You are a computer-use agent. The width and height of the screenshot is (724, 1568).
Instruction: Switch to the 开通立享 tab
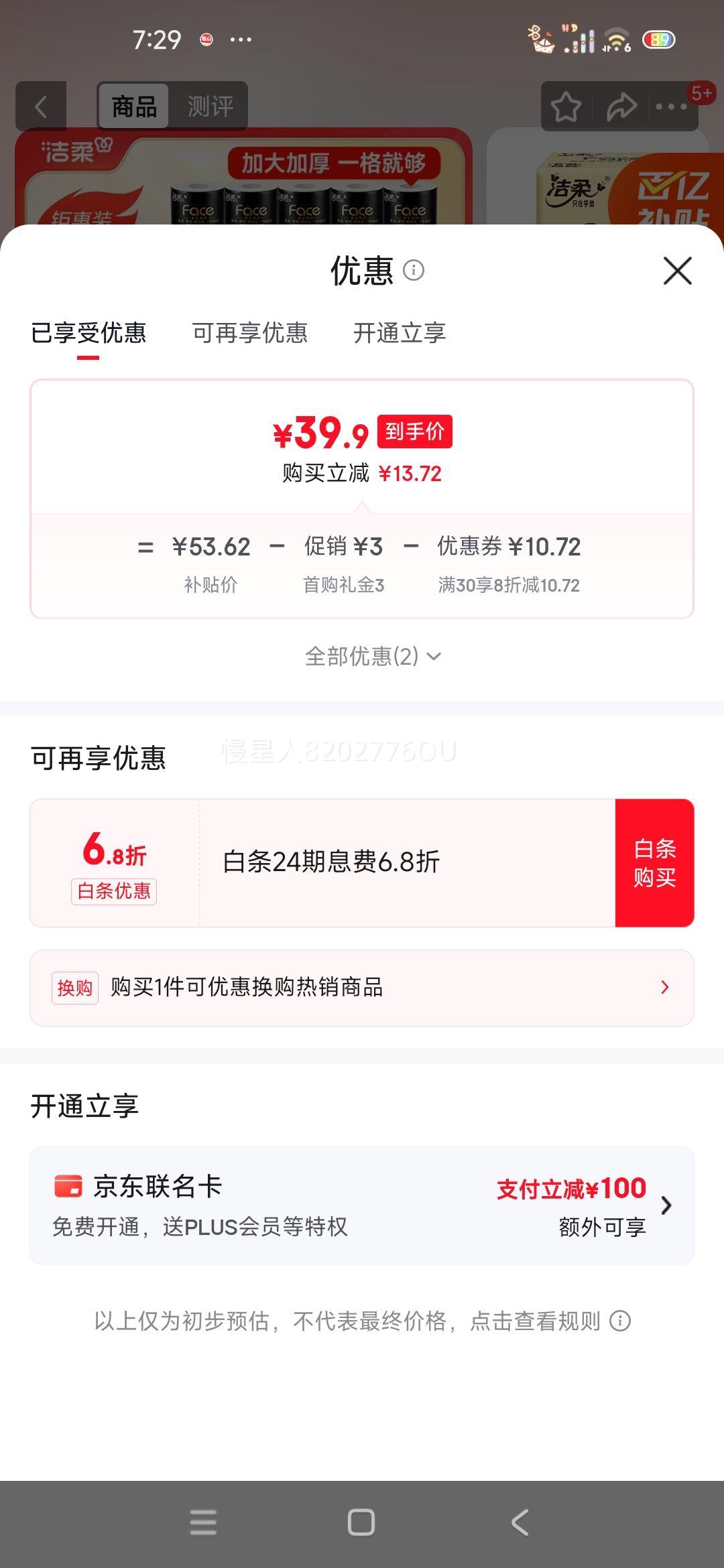click(400, 333)
